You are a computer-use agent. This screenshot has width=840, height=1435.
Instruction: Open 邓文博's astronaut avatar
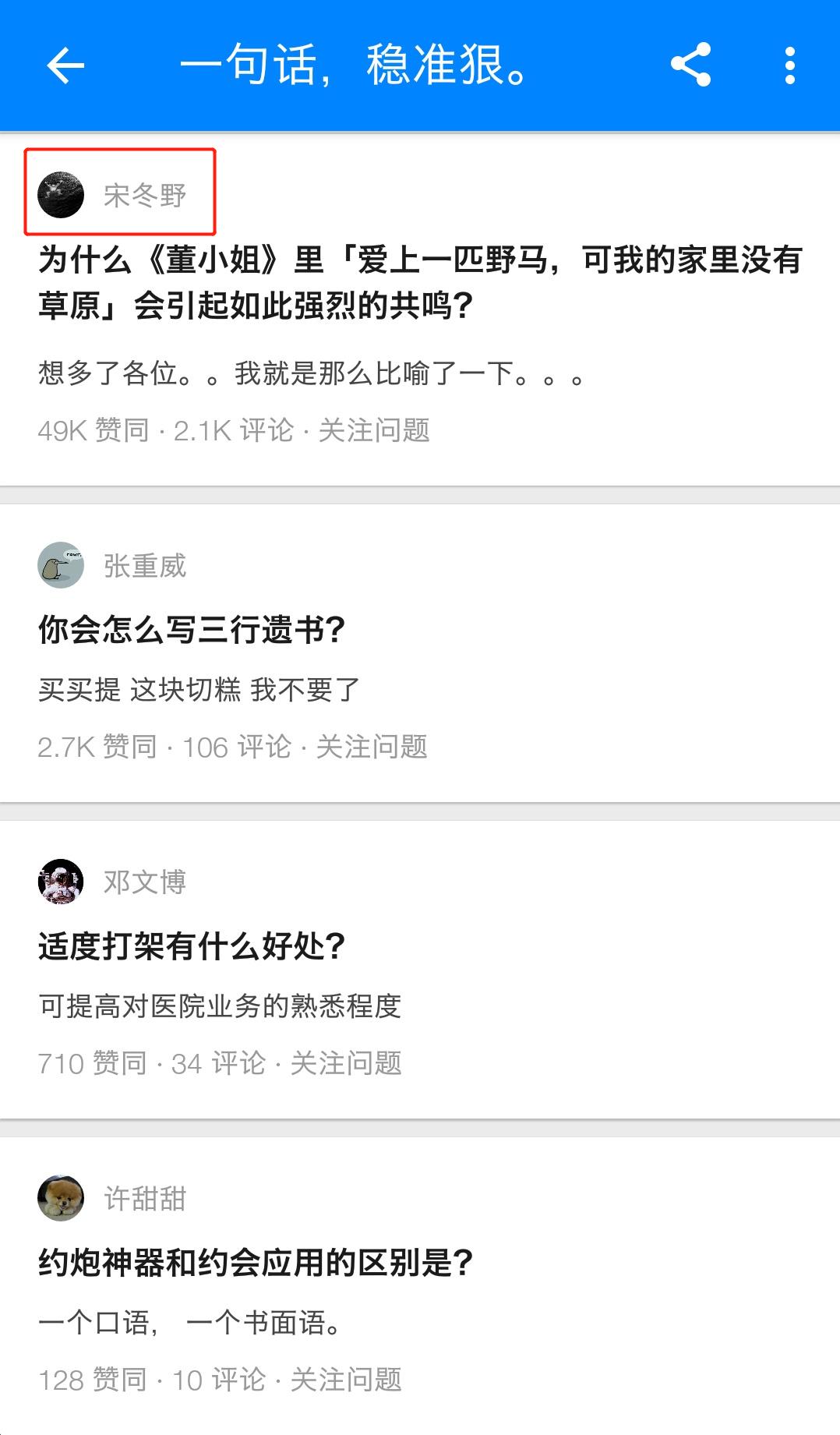pyautogui.click(x=61, y=881)
